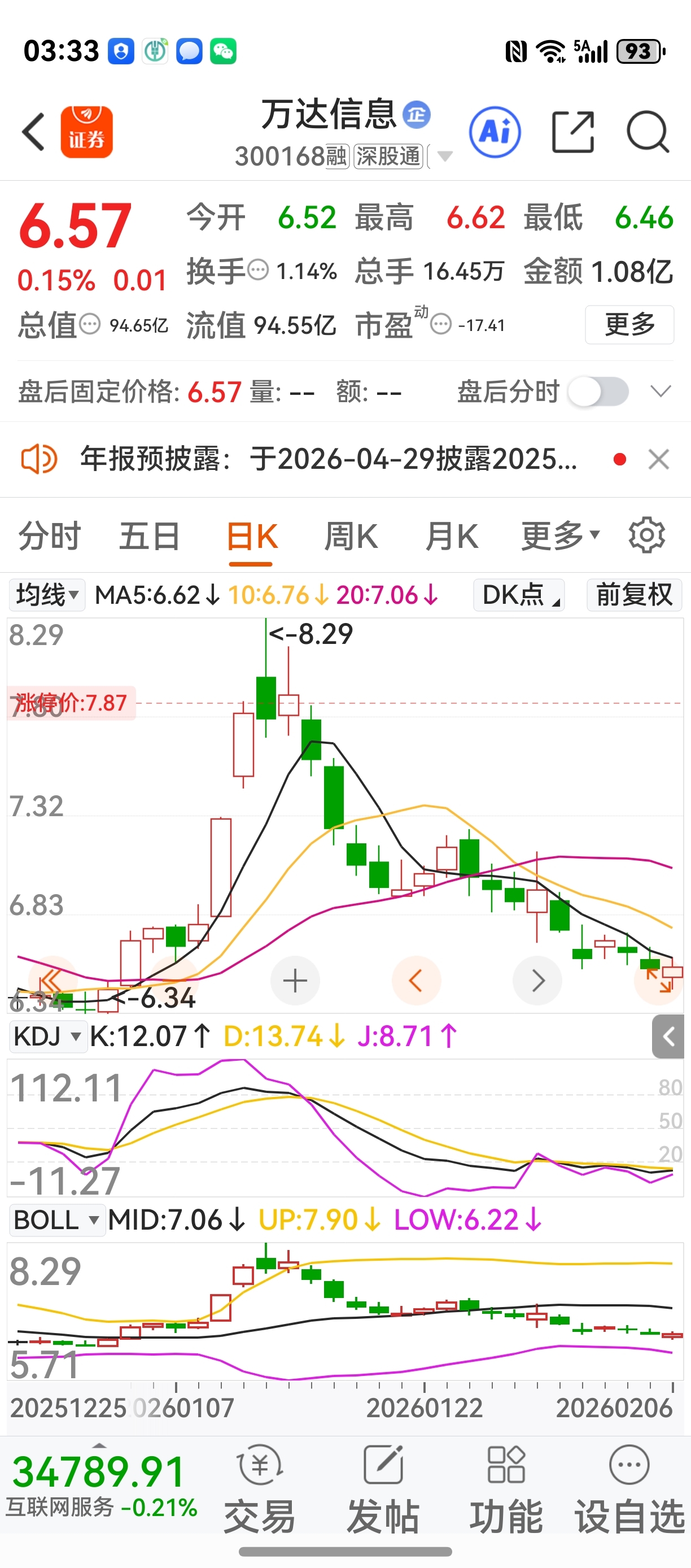Image resolution: width=691 pixels, height=1568 pixels.
Task: Select the 月K chart tab
Action: (x=451, y=536)
